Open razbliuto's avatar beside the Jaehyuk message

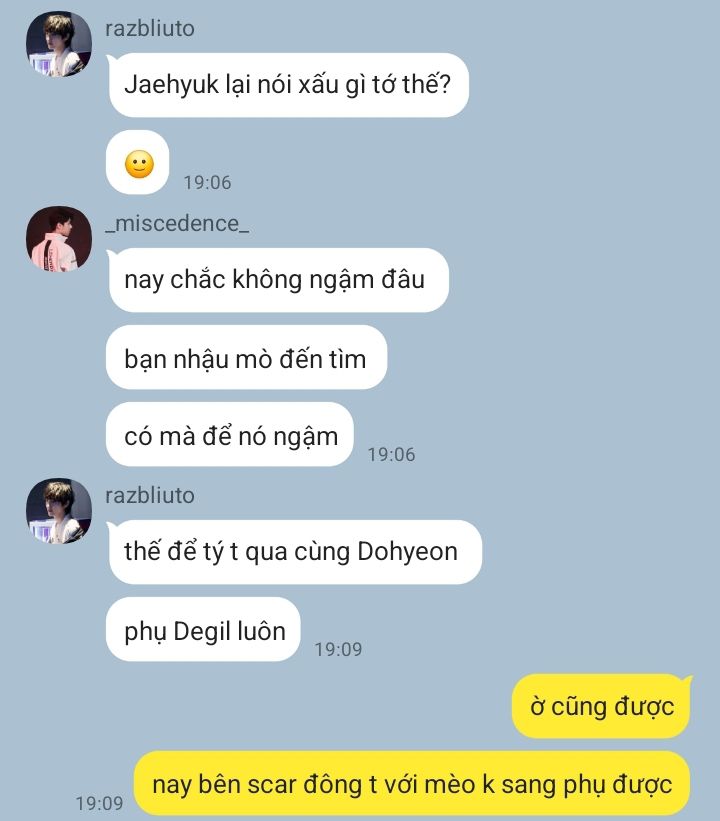coord(59,45)
